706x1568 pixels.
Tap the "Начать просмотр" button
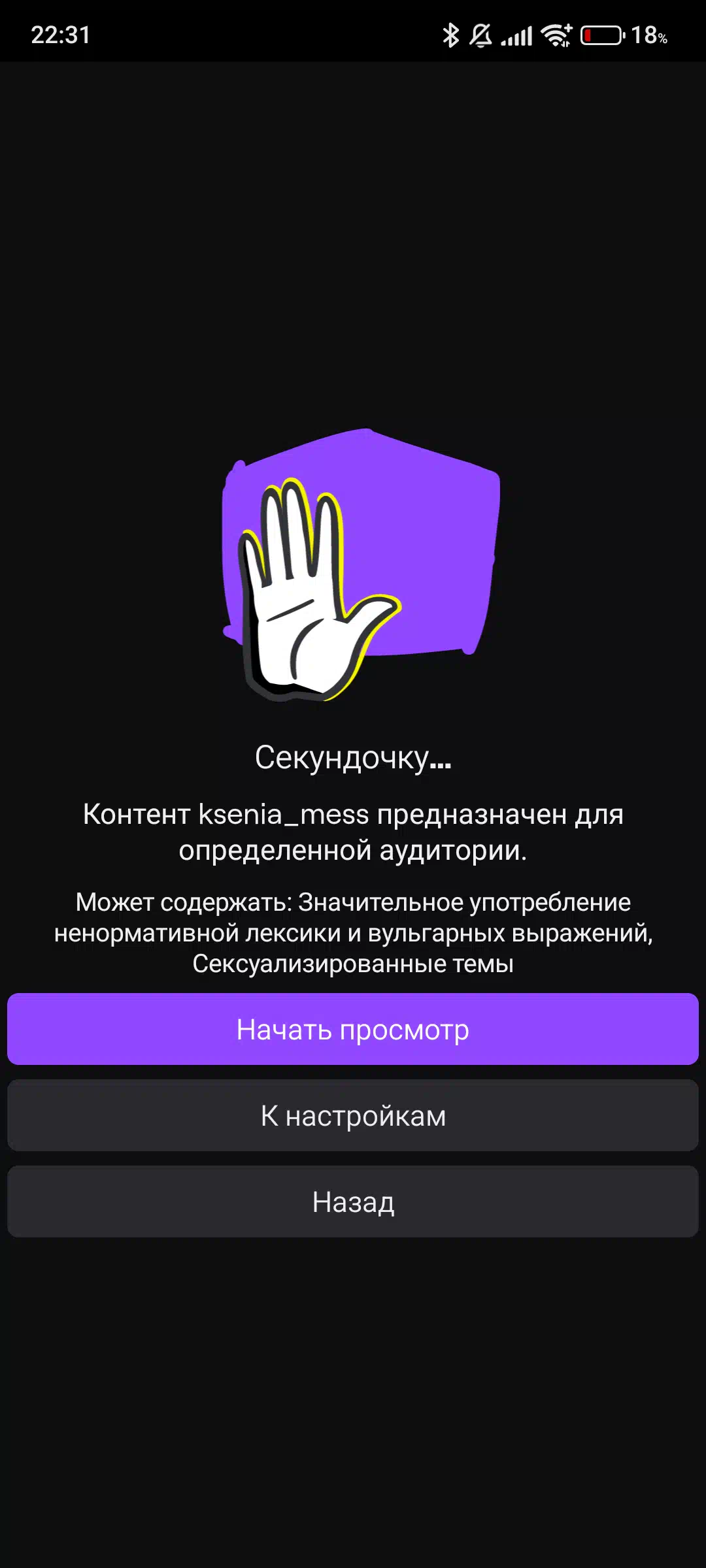click(353, 1029)
